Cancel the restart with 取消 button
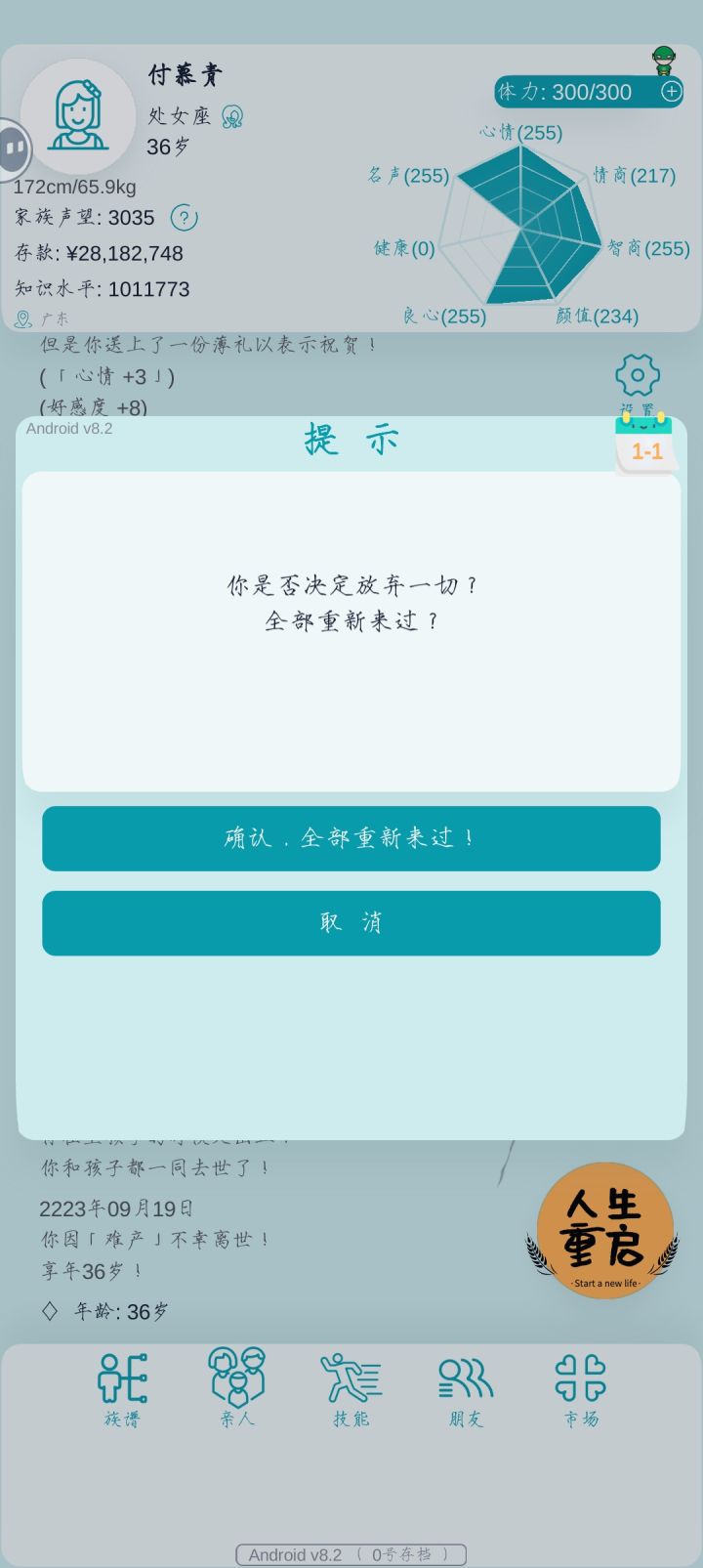 coord(351,922)
